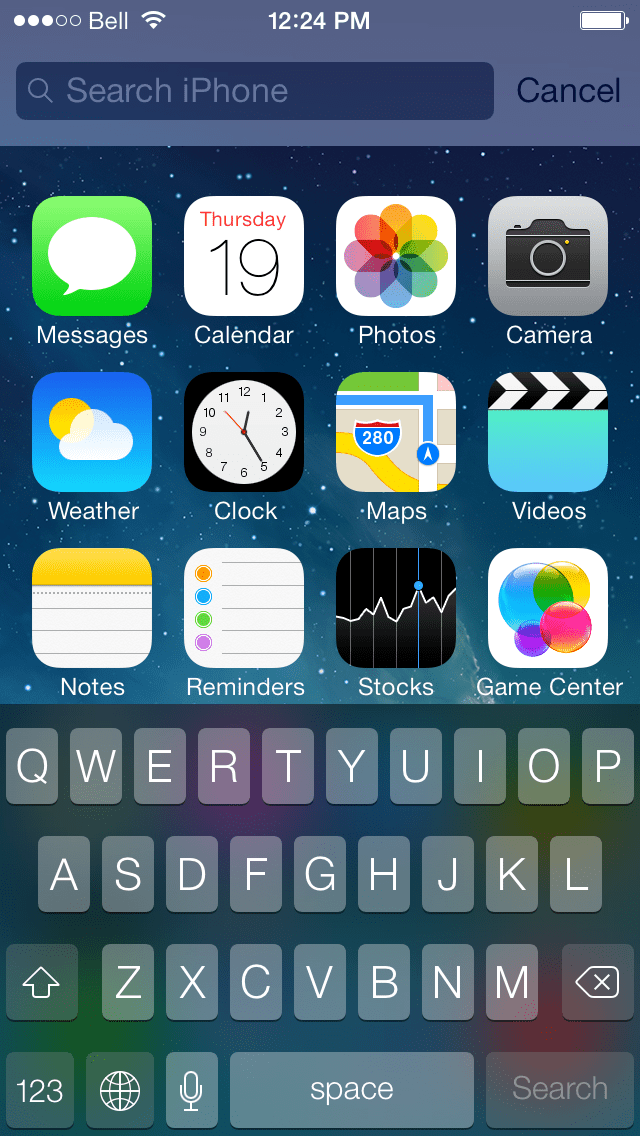Switch to the 123 numeric keyboard
This screenshot has height=1136, width=640.
pyautogui.click(x=40, y=1090)
